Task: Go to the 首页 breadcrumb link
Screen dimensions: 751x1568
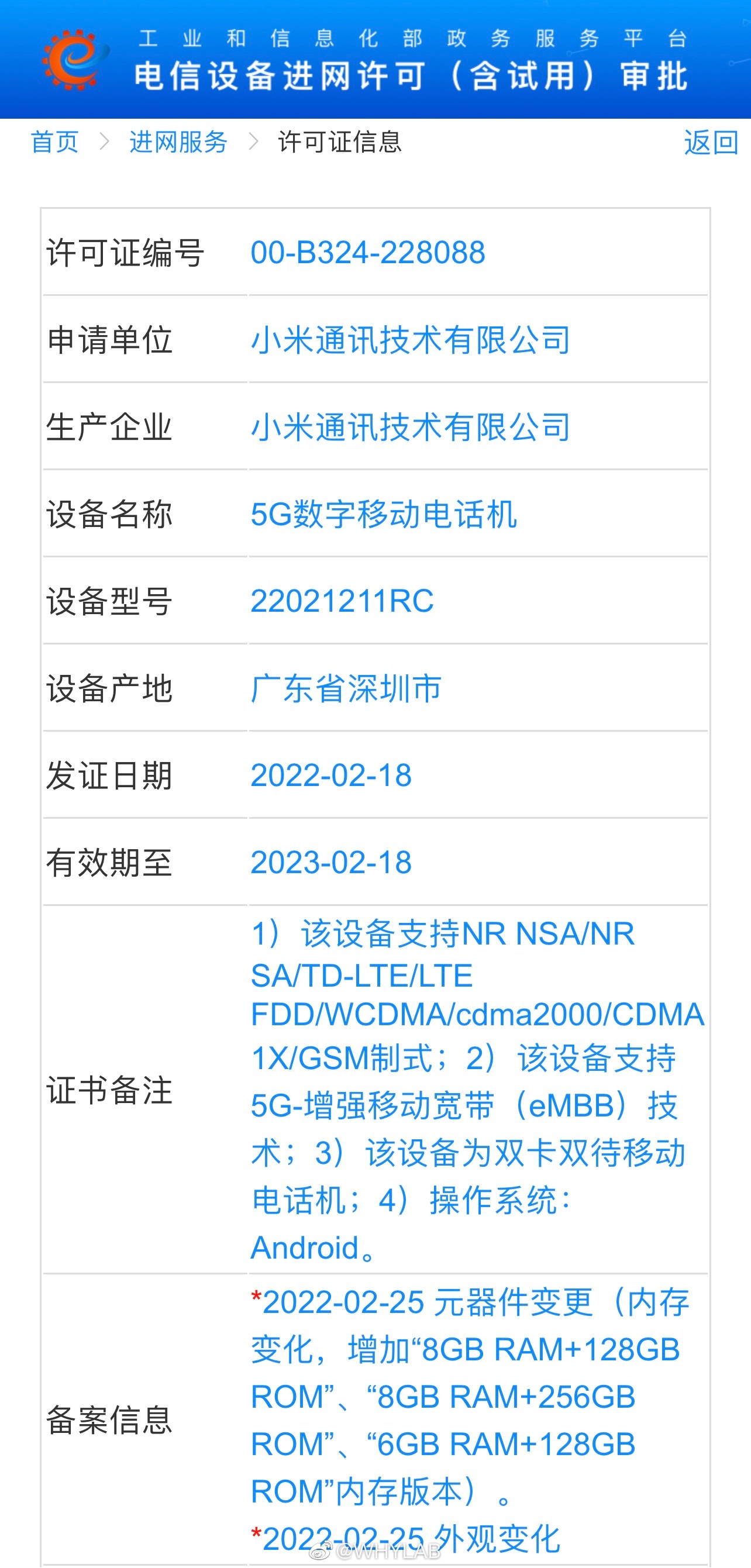Action: [x=55, y=143]
